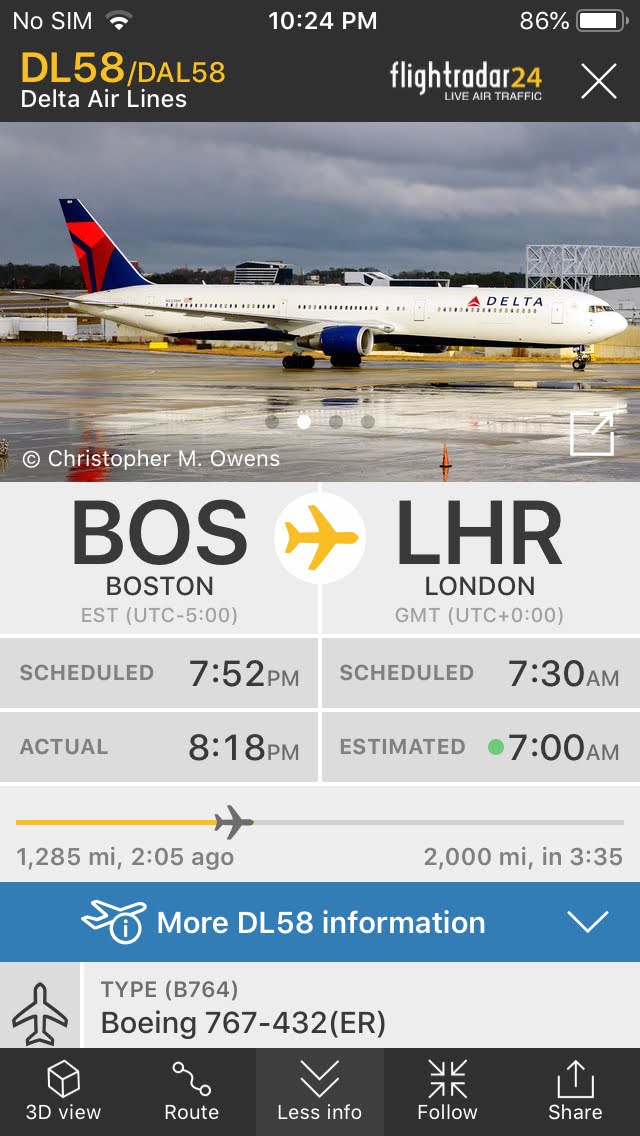Viewport: 640px width, 1136px height.
Task: Show the flight route on the map
Action: tap(191, 1092)
